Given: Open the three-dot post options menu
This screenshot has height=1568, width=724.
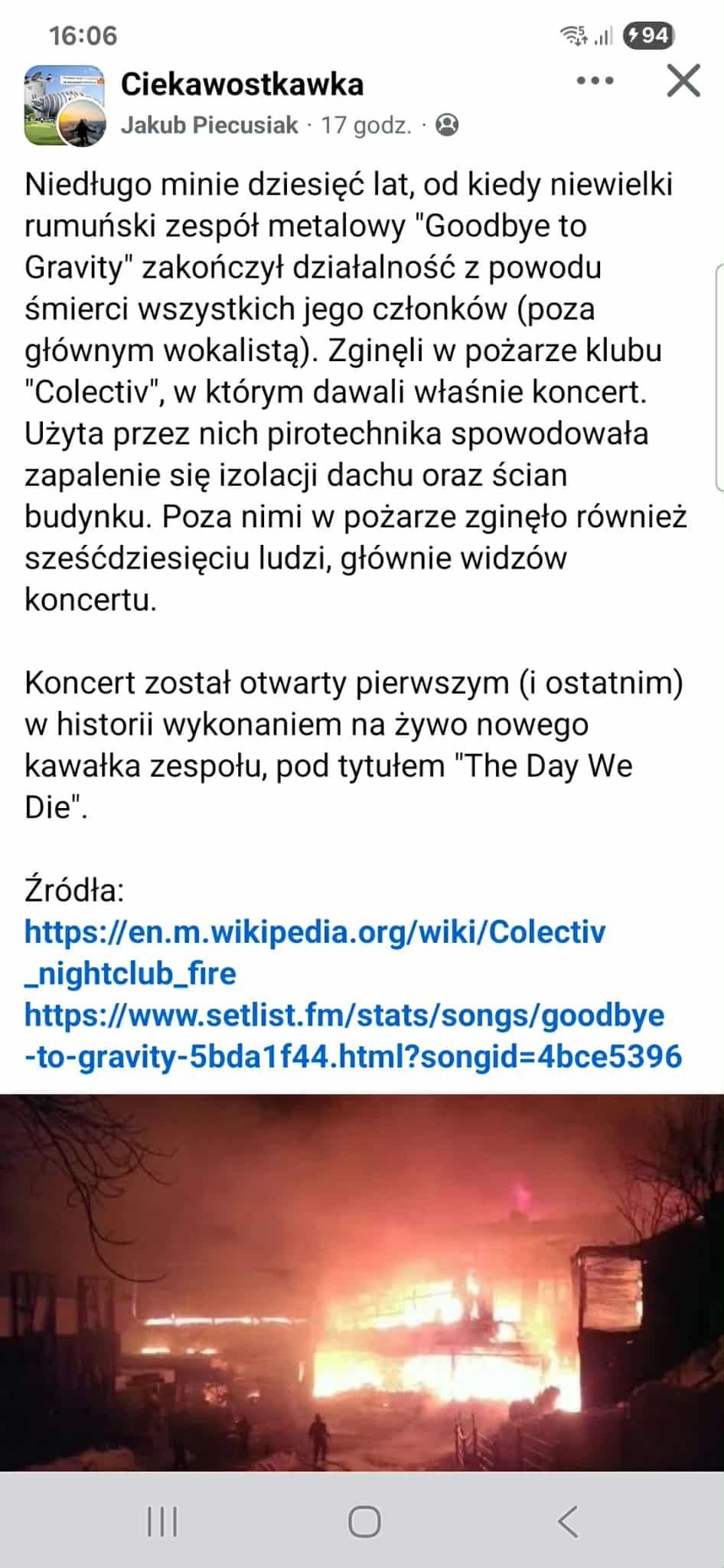Looking at the screenshot, I should [x=595, y=81].
